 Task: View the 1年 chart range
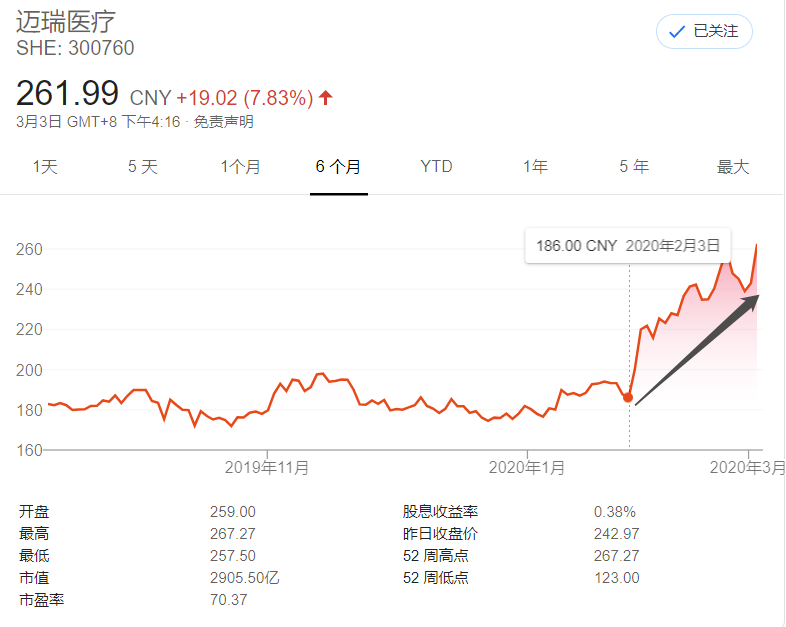click(535, 167)
